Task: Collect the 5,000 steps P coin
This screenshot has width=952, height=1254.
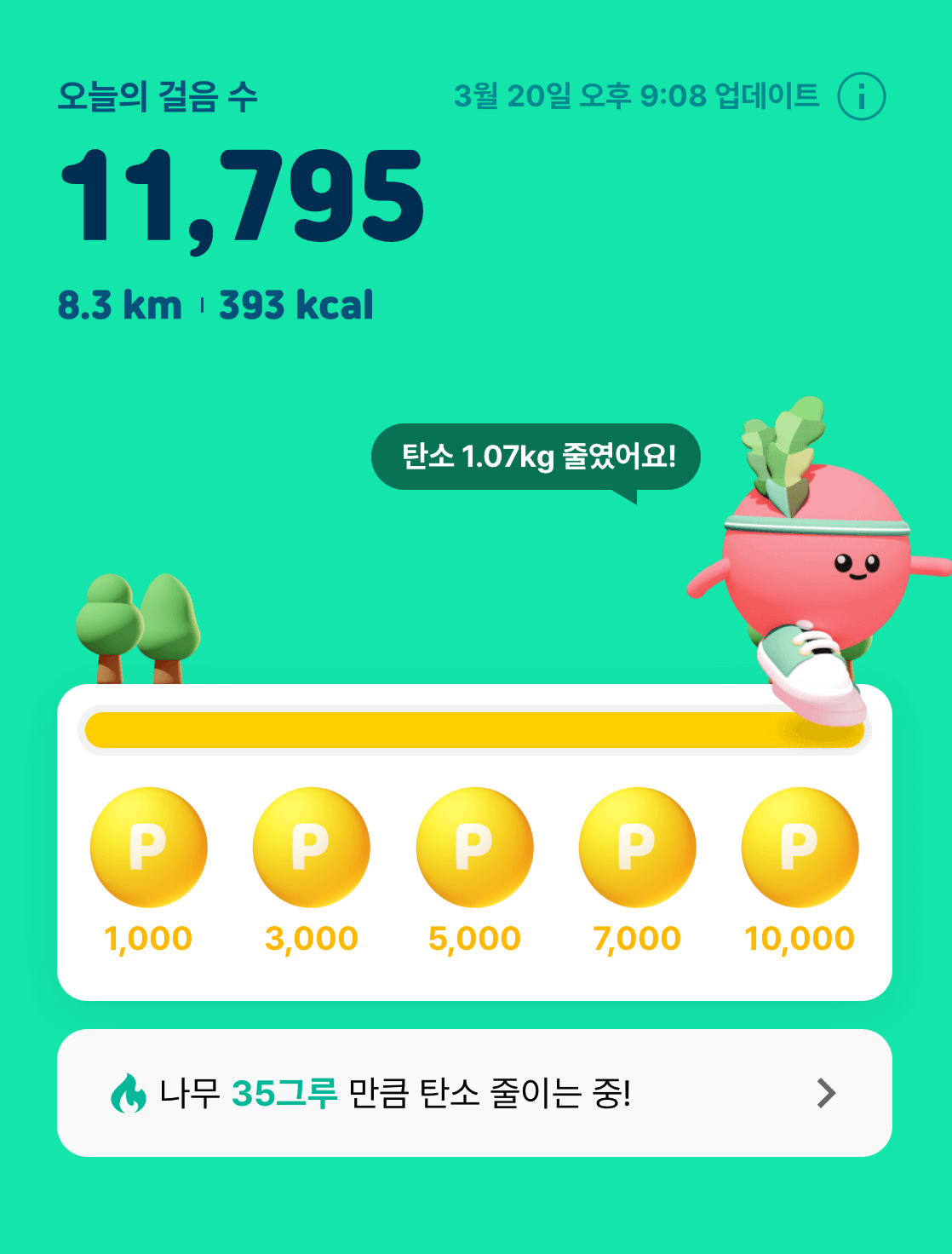Action: 474,845
